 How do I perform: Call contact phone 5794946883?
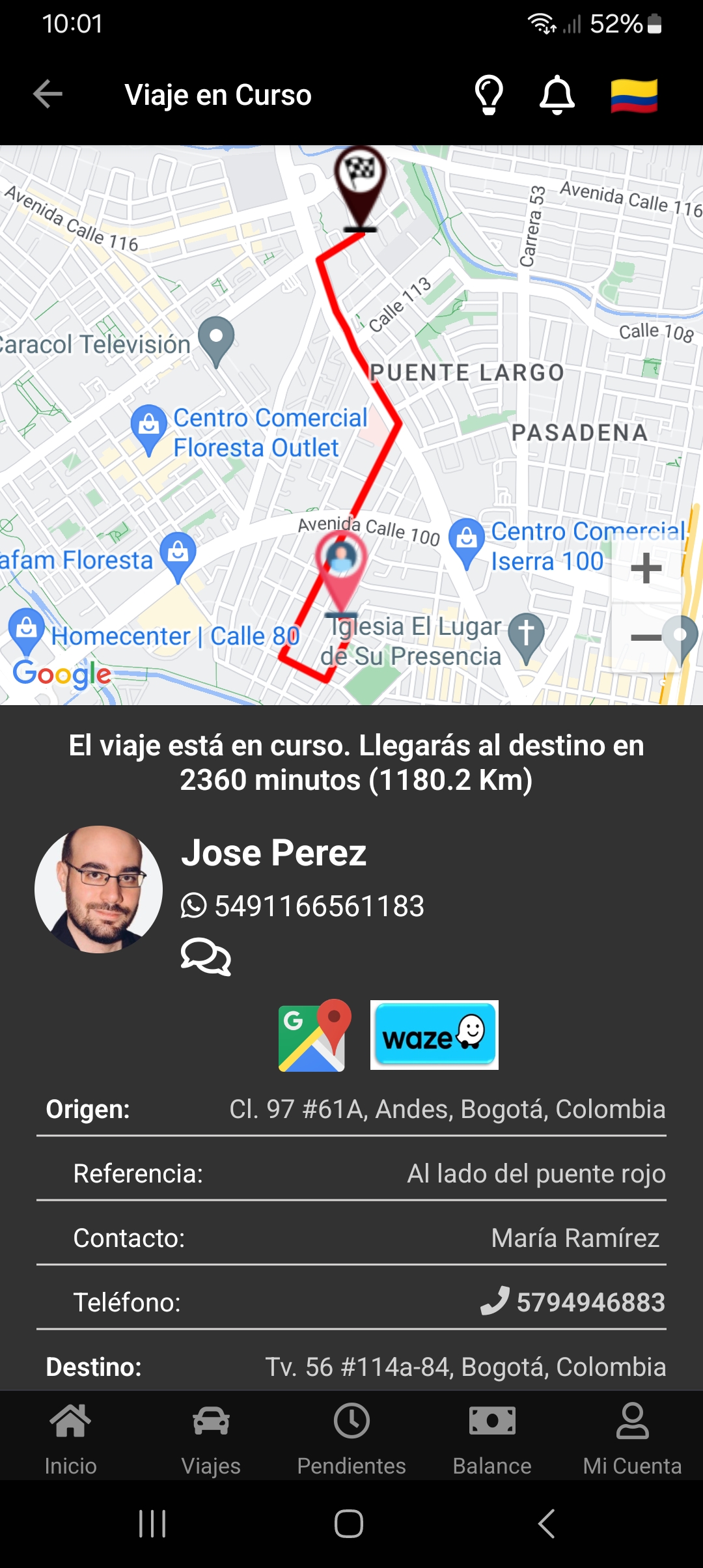(573, 1302)
